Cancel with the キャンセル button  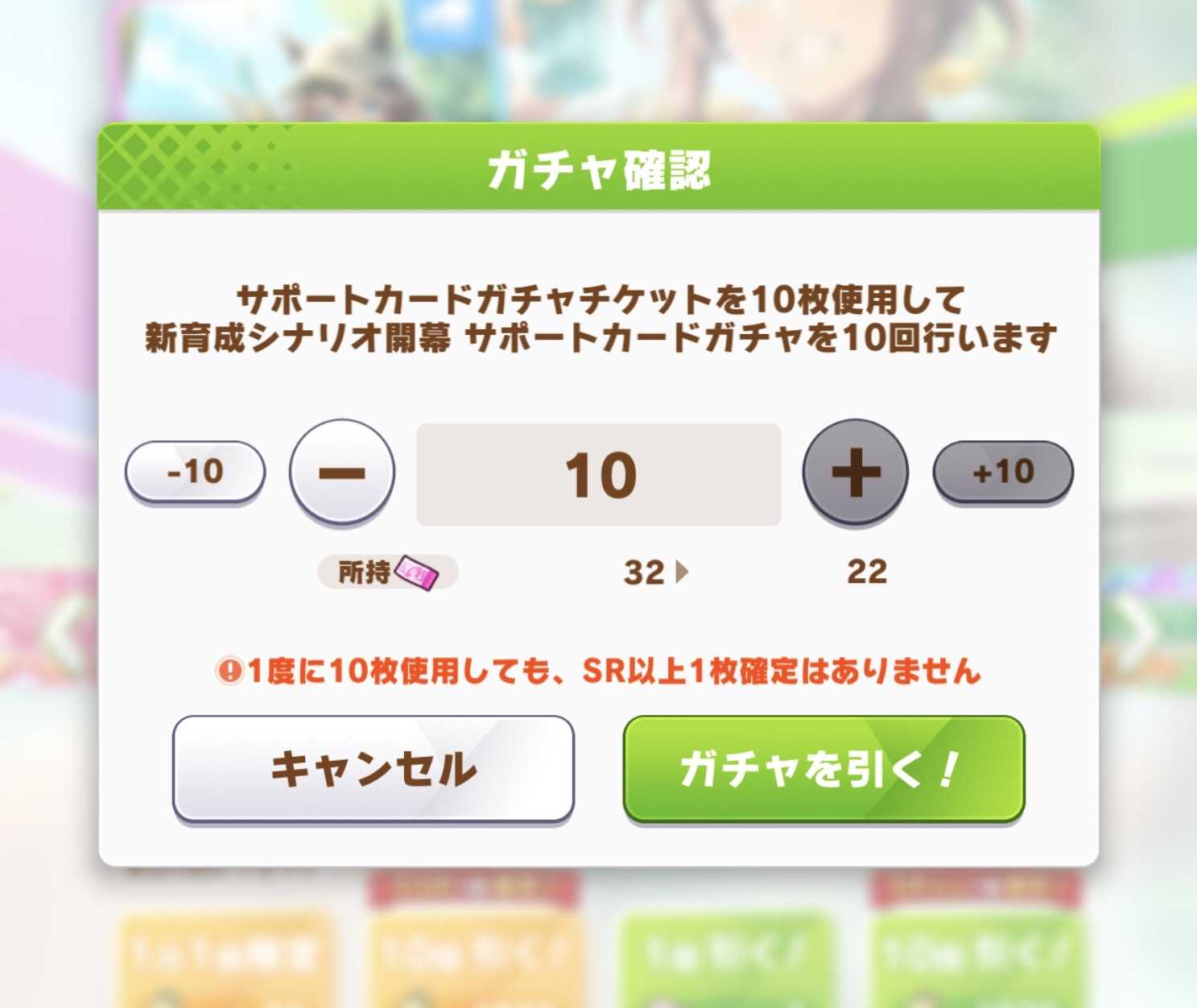click(373, 768)
